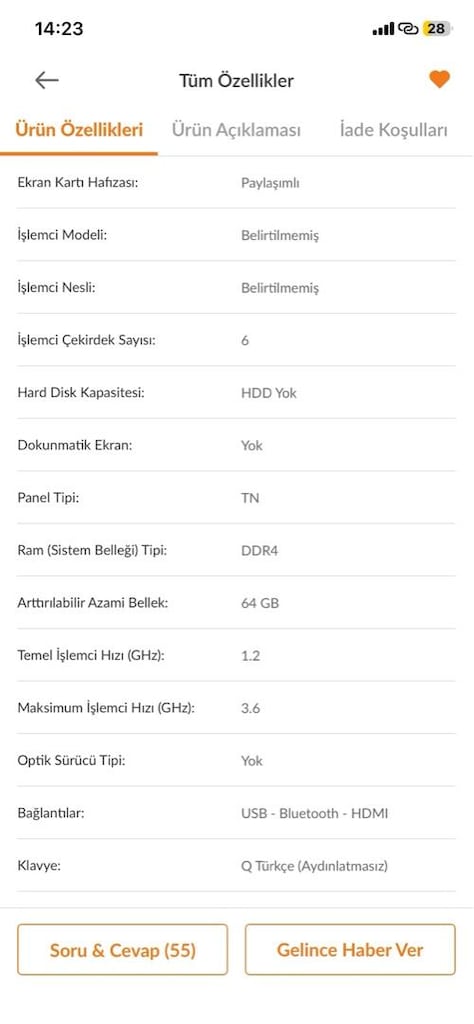
Task: Remove the product from favorites via heart
Action: (x=439, y=80)
